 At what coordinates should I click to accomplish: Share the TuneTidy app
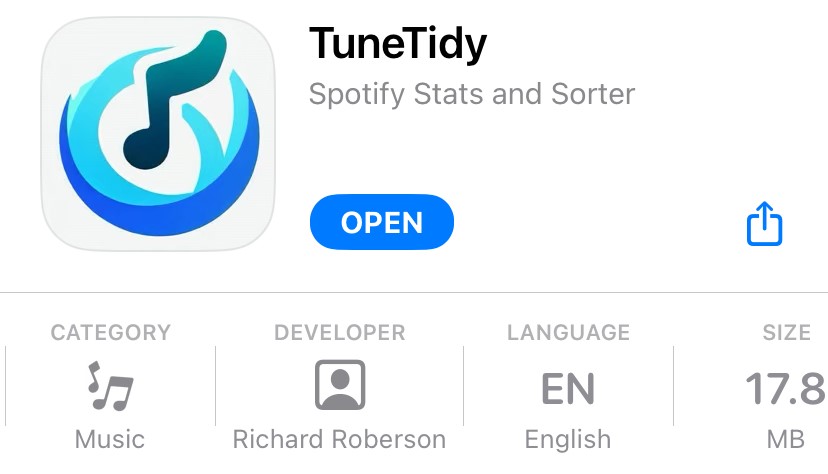[x=764, y=224]
